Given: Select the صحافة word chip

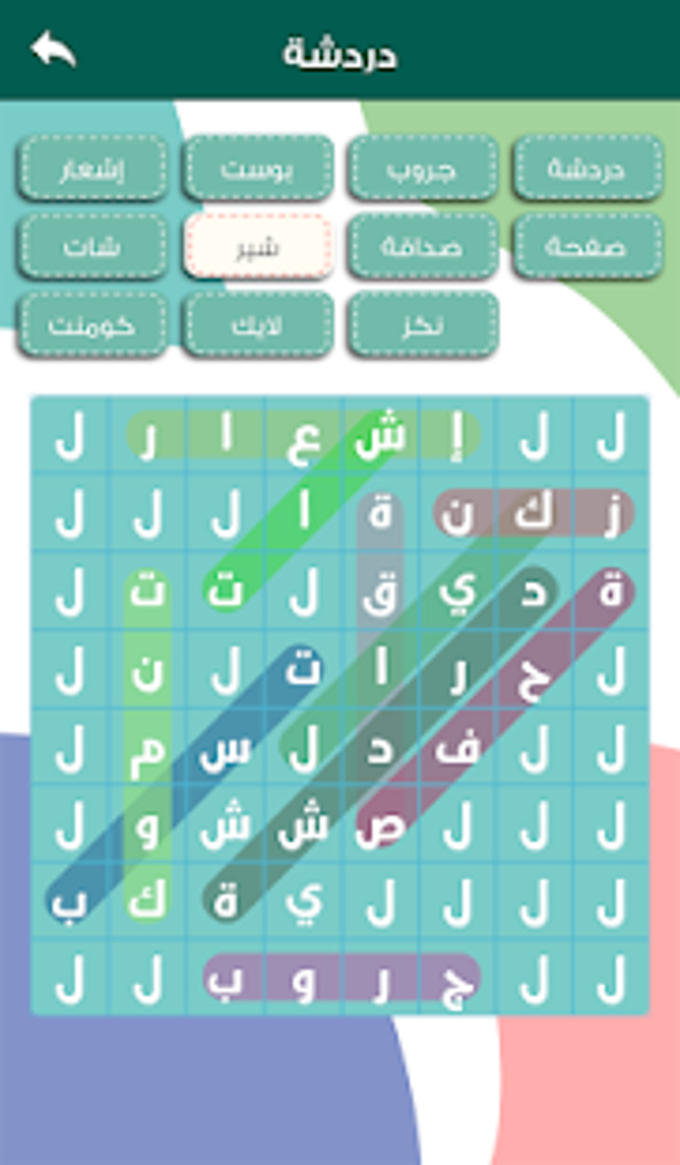Looking at the screenshot, I should pos(422,246).
